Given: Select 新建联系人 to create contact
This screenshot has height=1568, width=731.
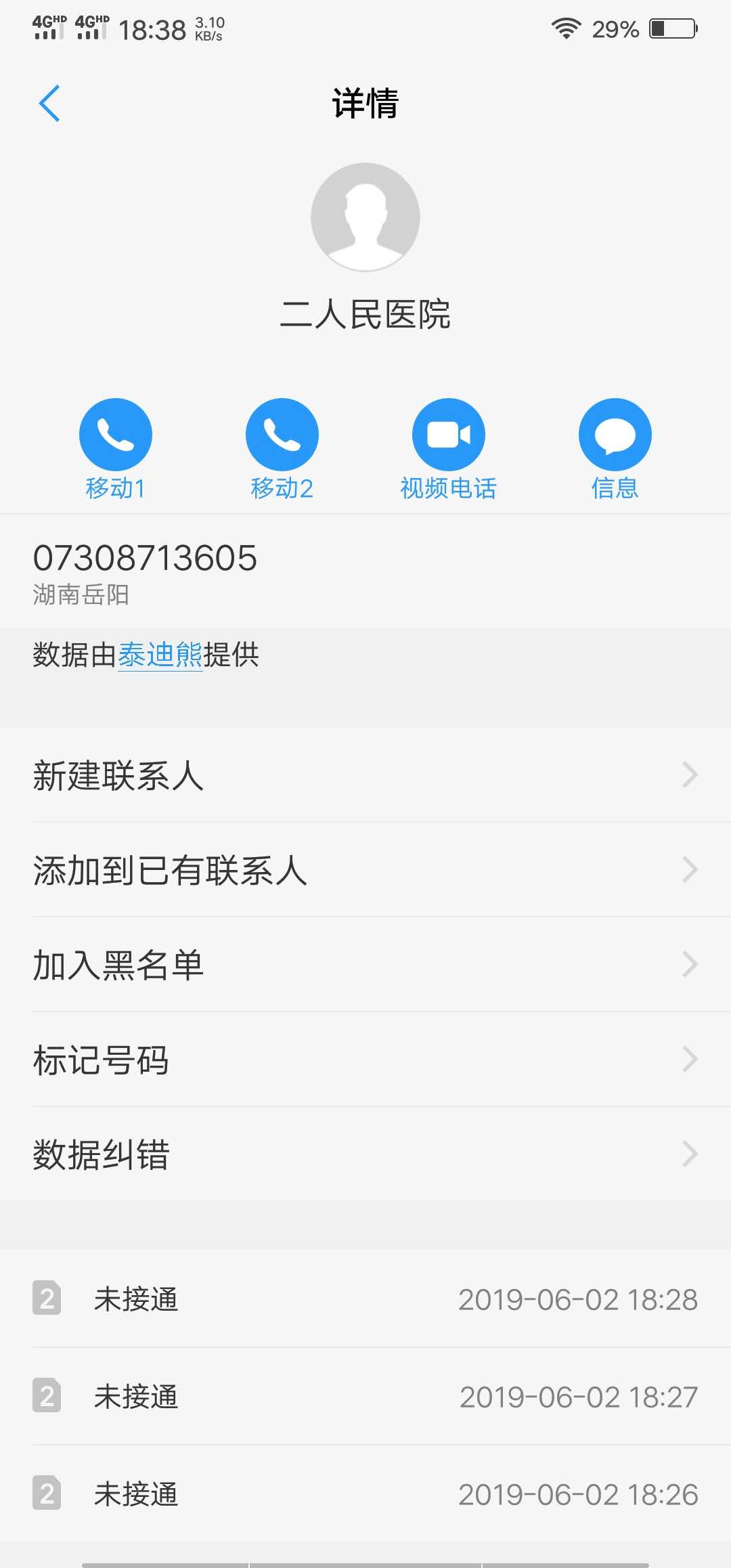Looking at the screenshot, I should tap(365, 775).
